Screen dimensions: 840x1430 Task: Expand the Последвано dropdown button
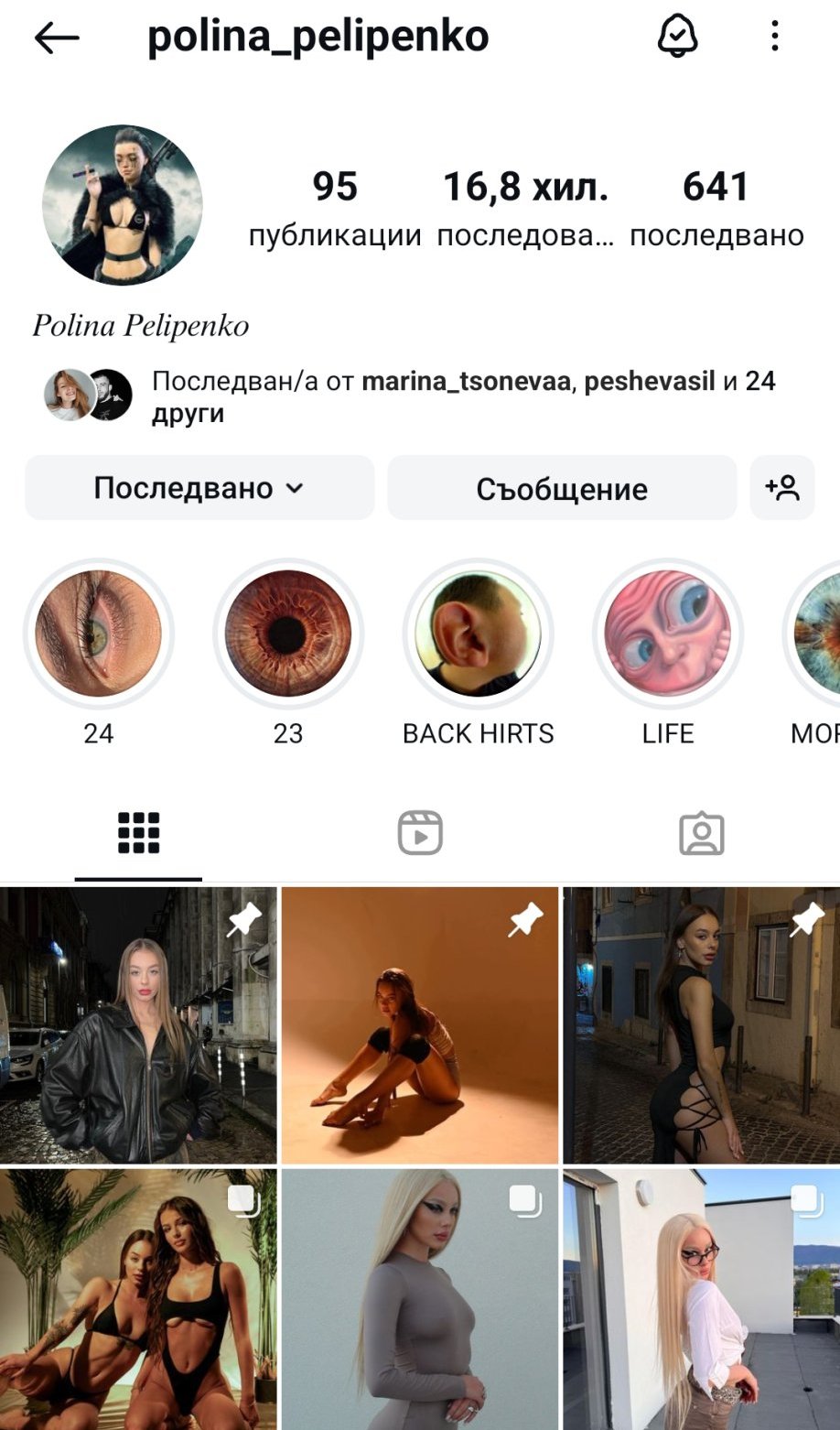pos(199,488)
